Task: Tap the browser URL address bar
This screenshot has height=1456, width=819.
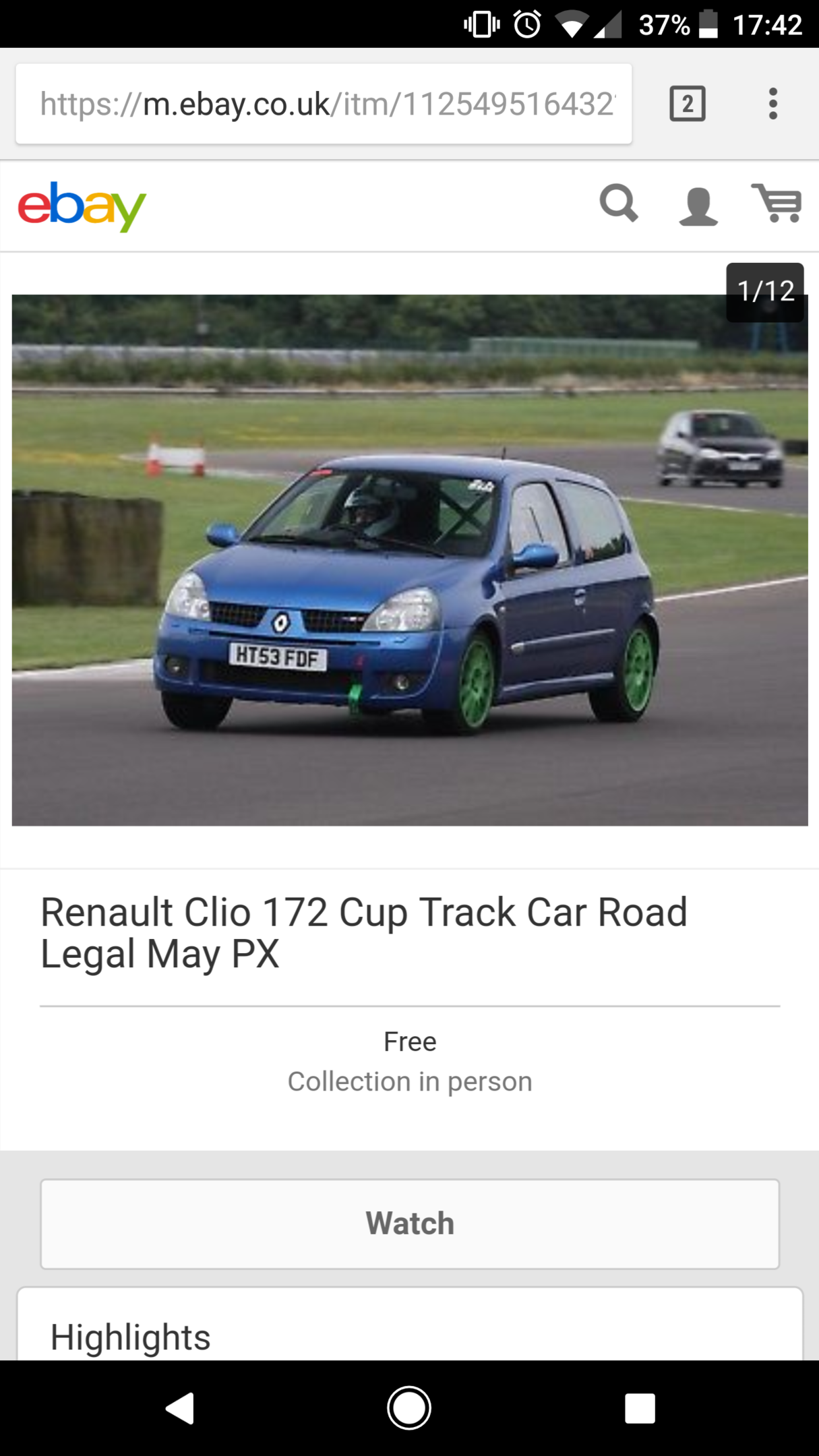Action: (x=324, y=104)
